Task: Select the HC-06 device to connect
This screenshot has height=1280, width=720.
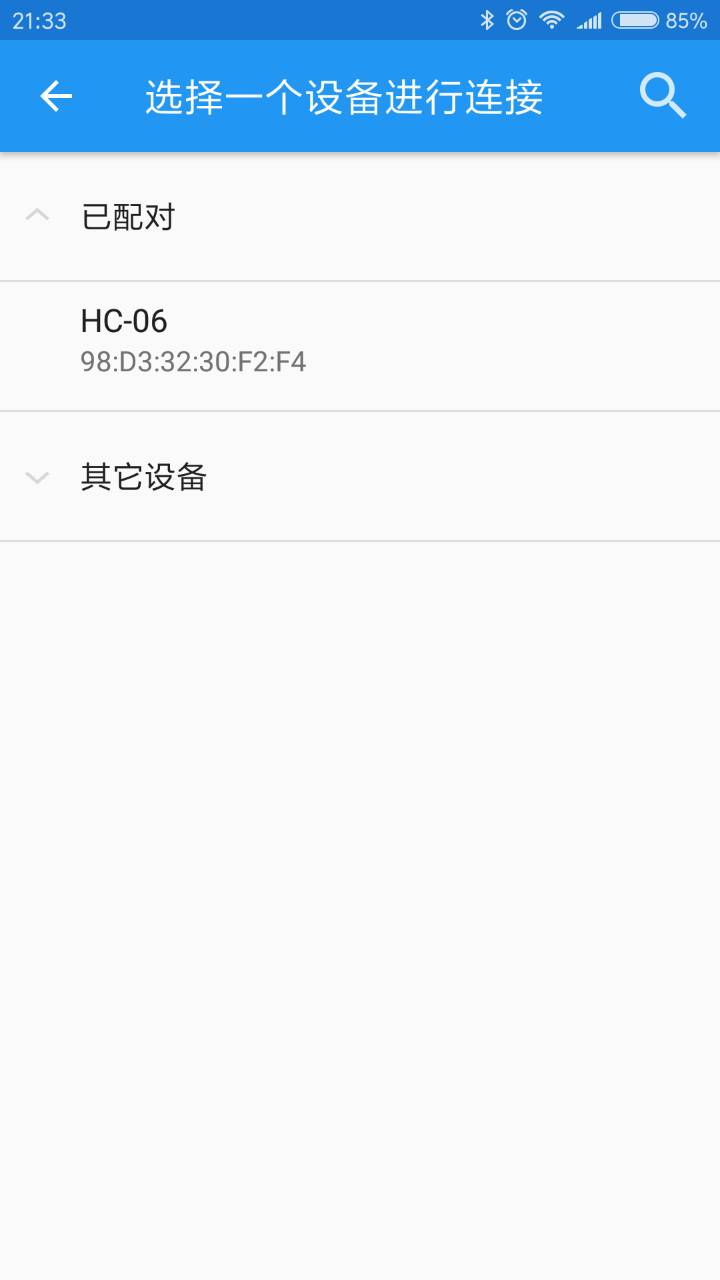Action: 360,346
